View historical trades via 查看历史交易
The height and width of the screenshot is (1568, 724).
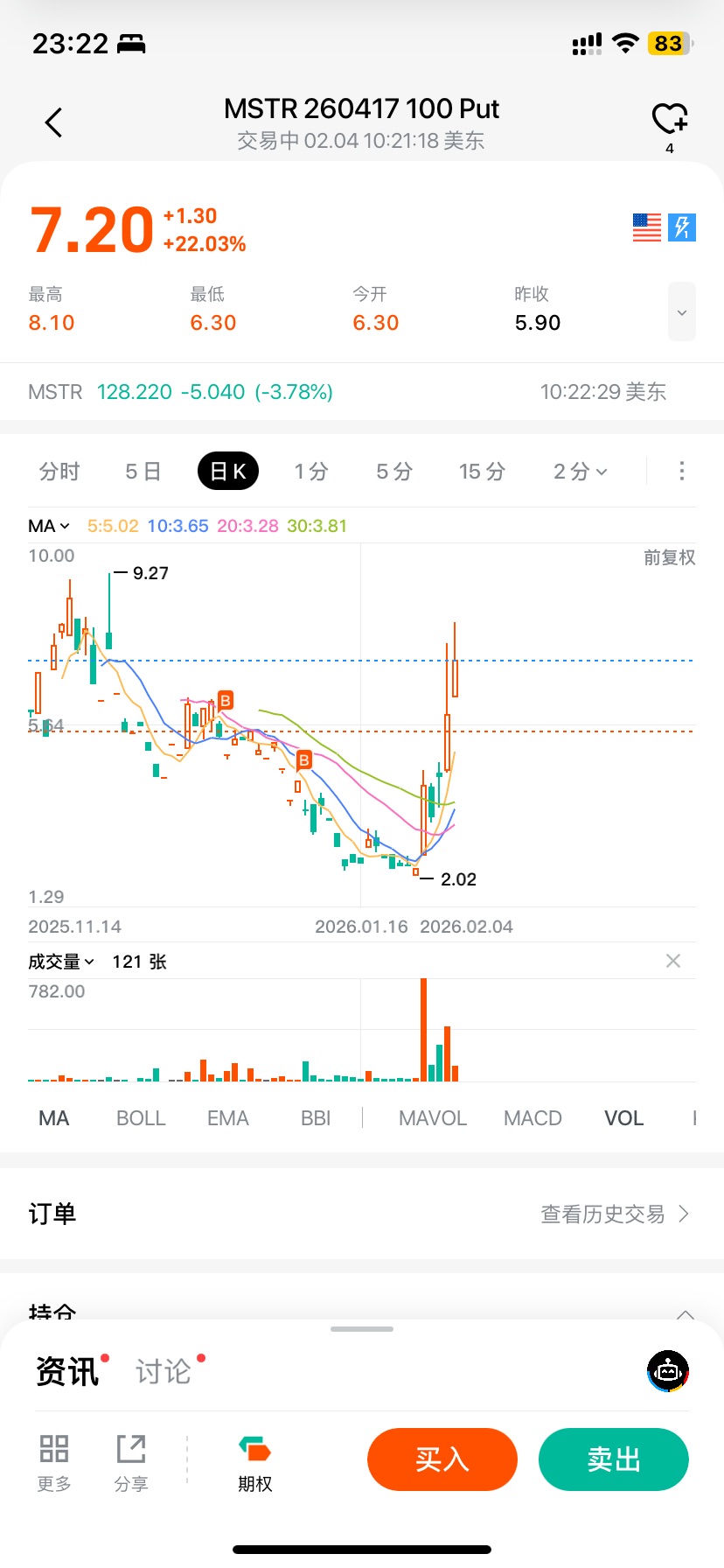pos(614,1214)
